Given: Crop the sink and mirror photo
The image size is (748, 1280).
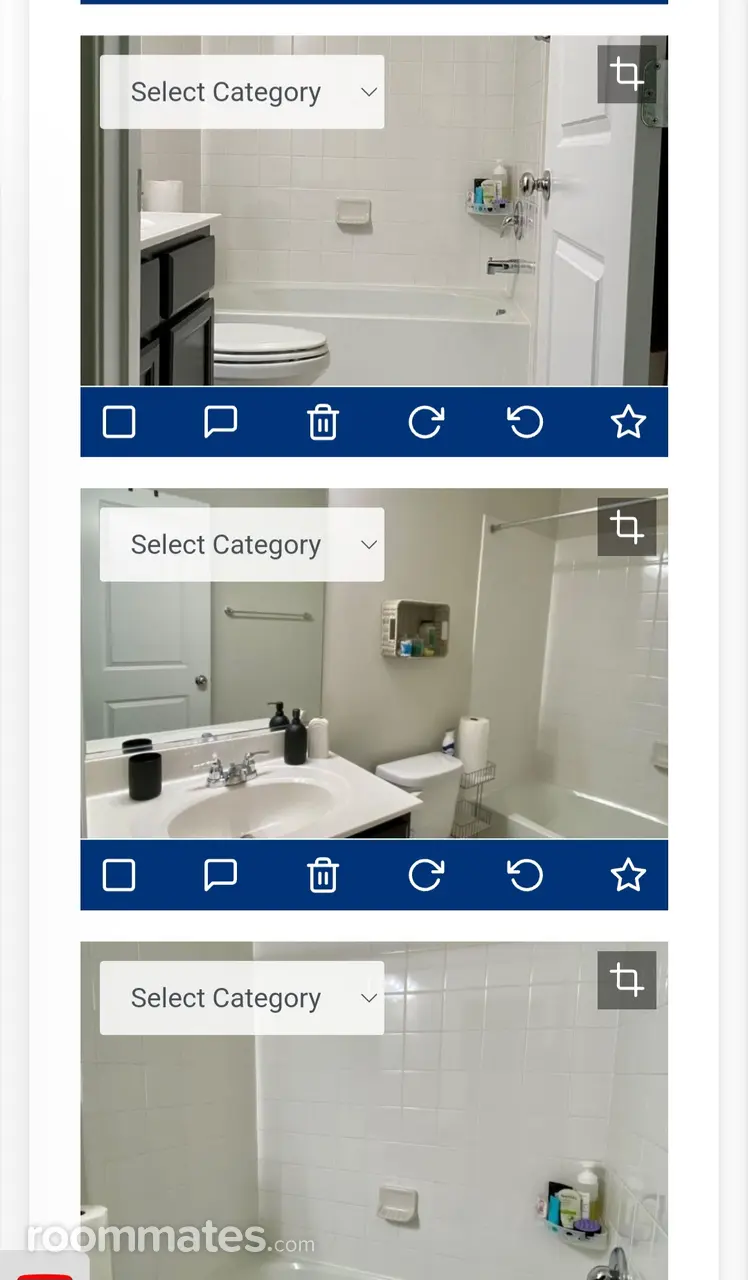Looking at the screenshot, I should (627, 527).
